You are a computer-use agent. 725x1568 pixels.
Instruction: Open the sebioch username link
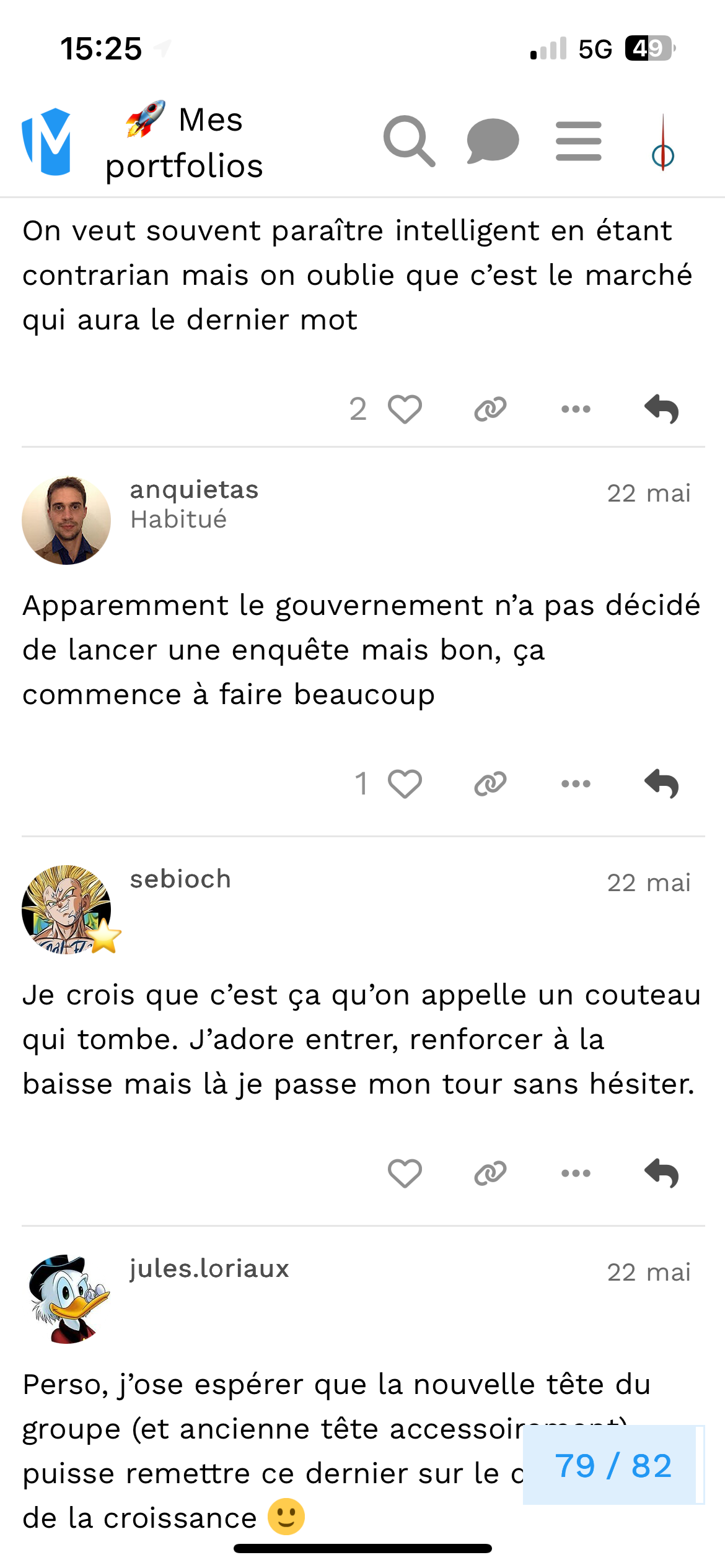click(x=180, y=879)
